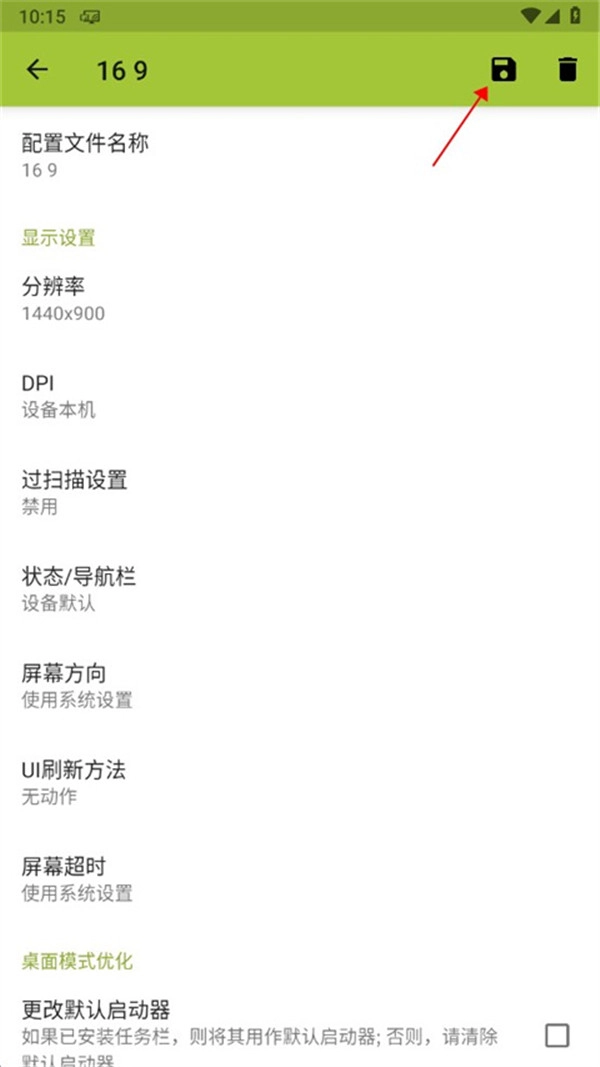Open 过扫描设置
The image size is (600, 1067).
click(75, 492)
